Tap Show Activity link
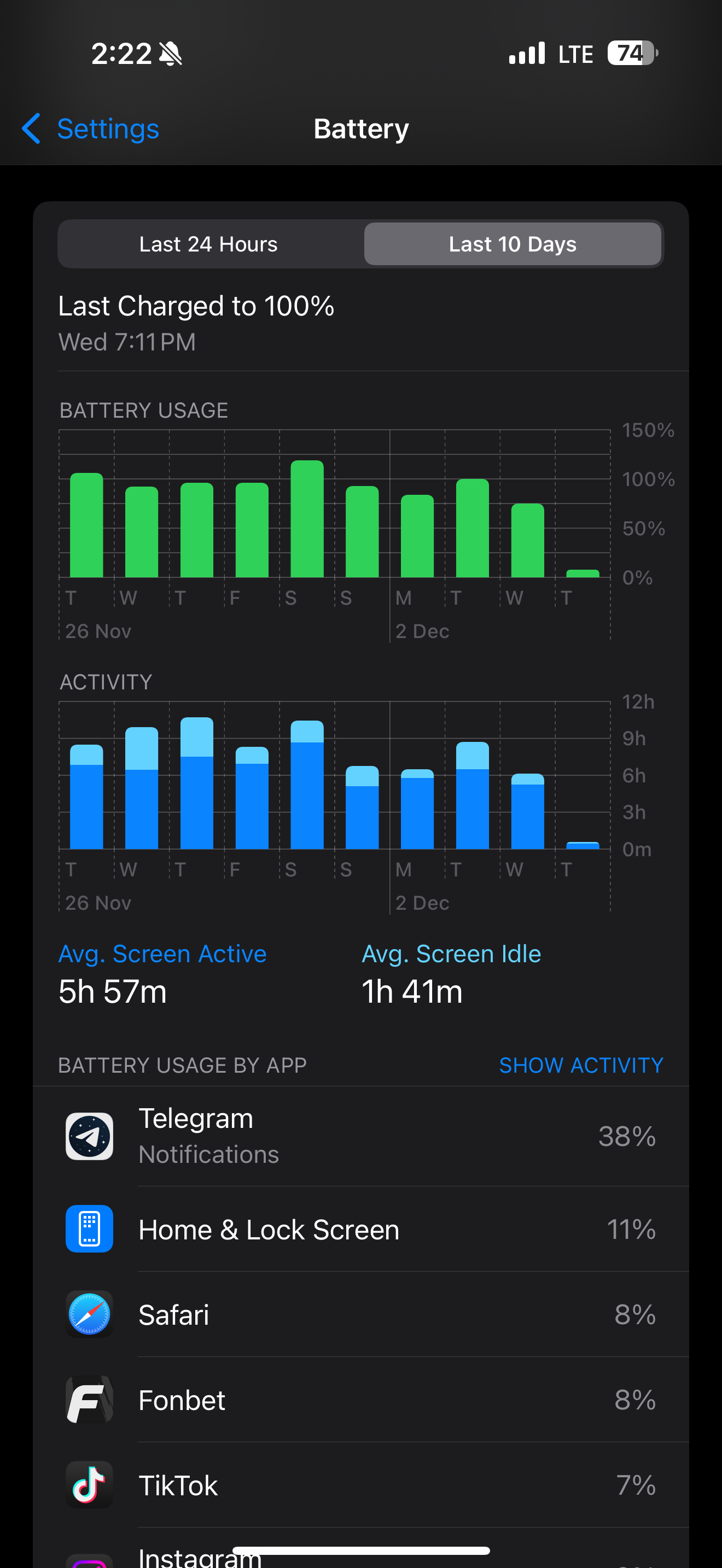The height and width of the screenshot is (1568, 722). coord(581,1065)
